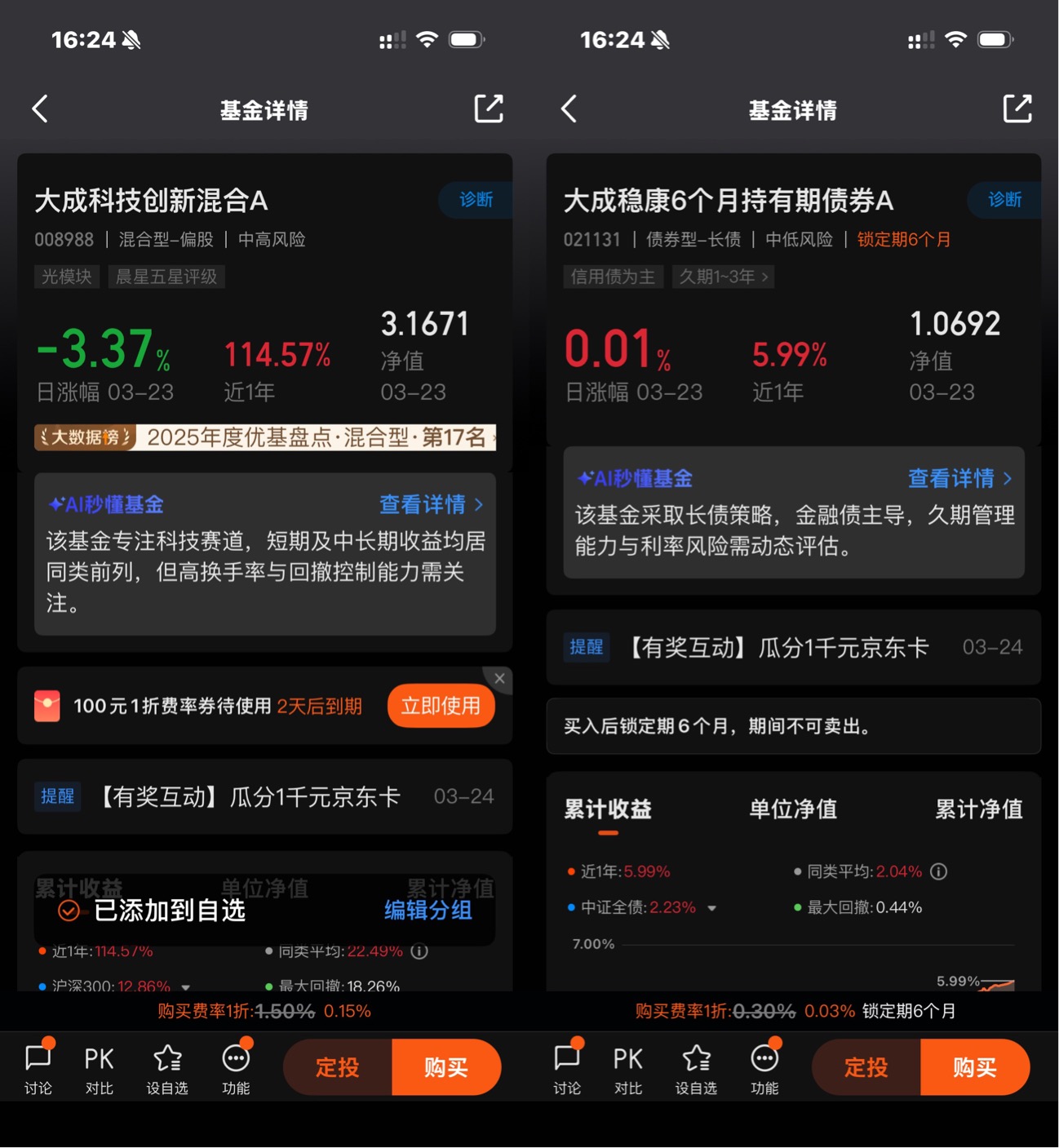Expand the 中证全债 benchmark dropdown

point(711,908)
